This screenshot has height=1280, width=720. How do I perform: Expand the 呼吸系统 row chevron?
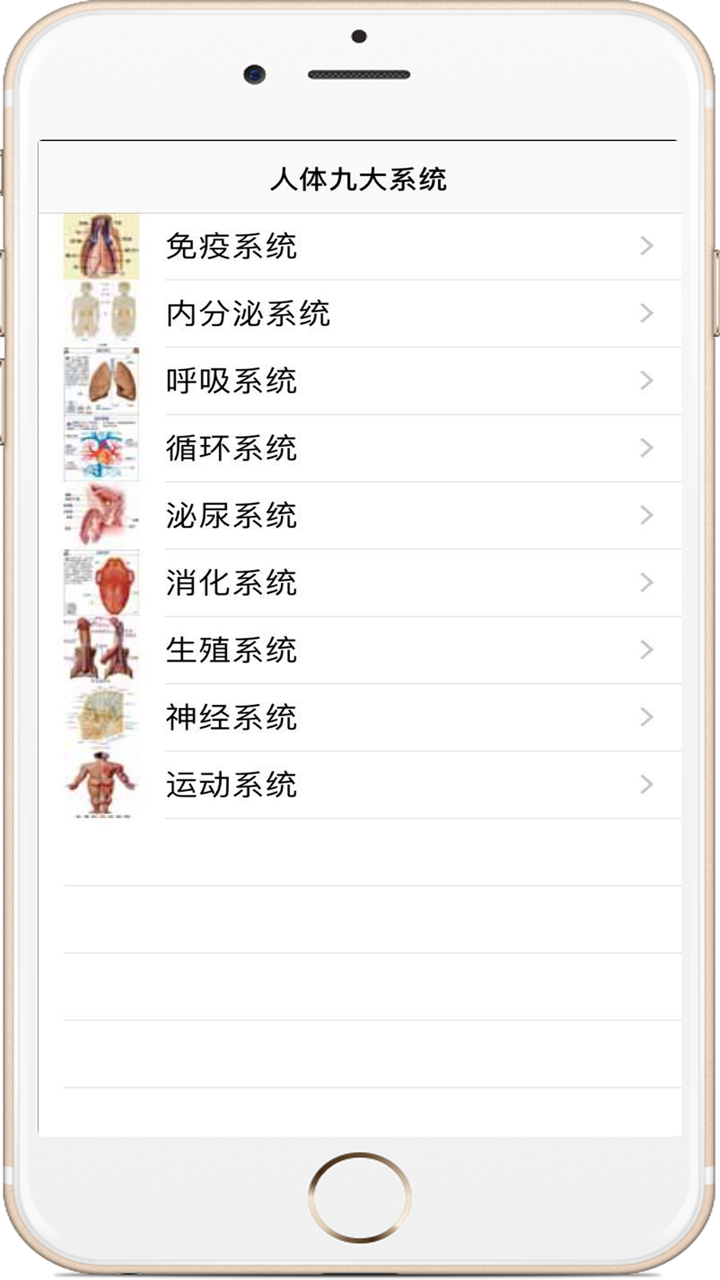646,380
